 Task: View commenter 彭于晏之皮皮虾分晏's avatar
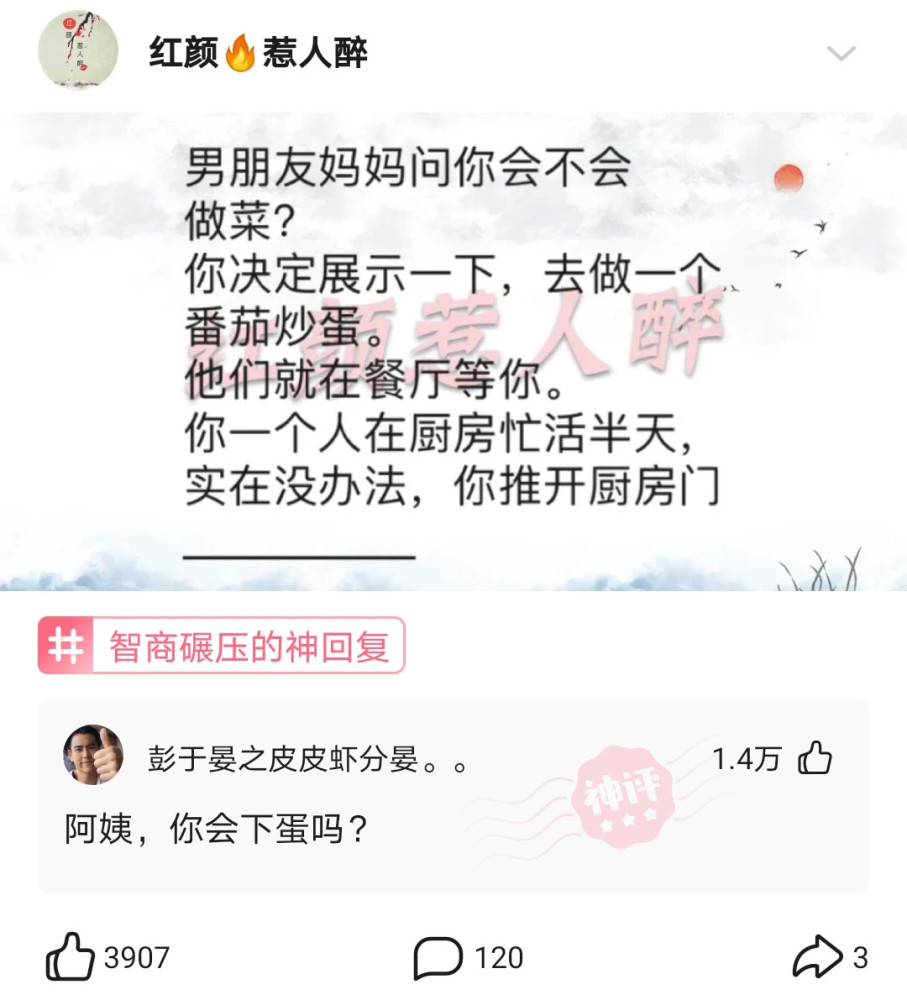(x=94, y=755)
